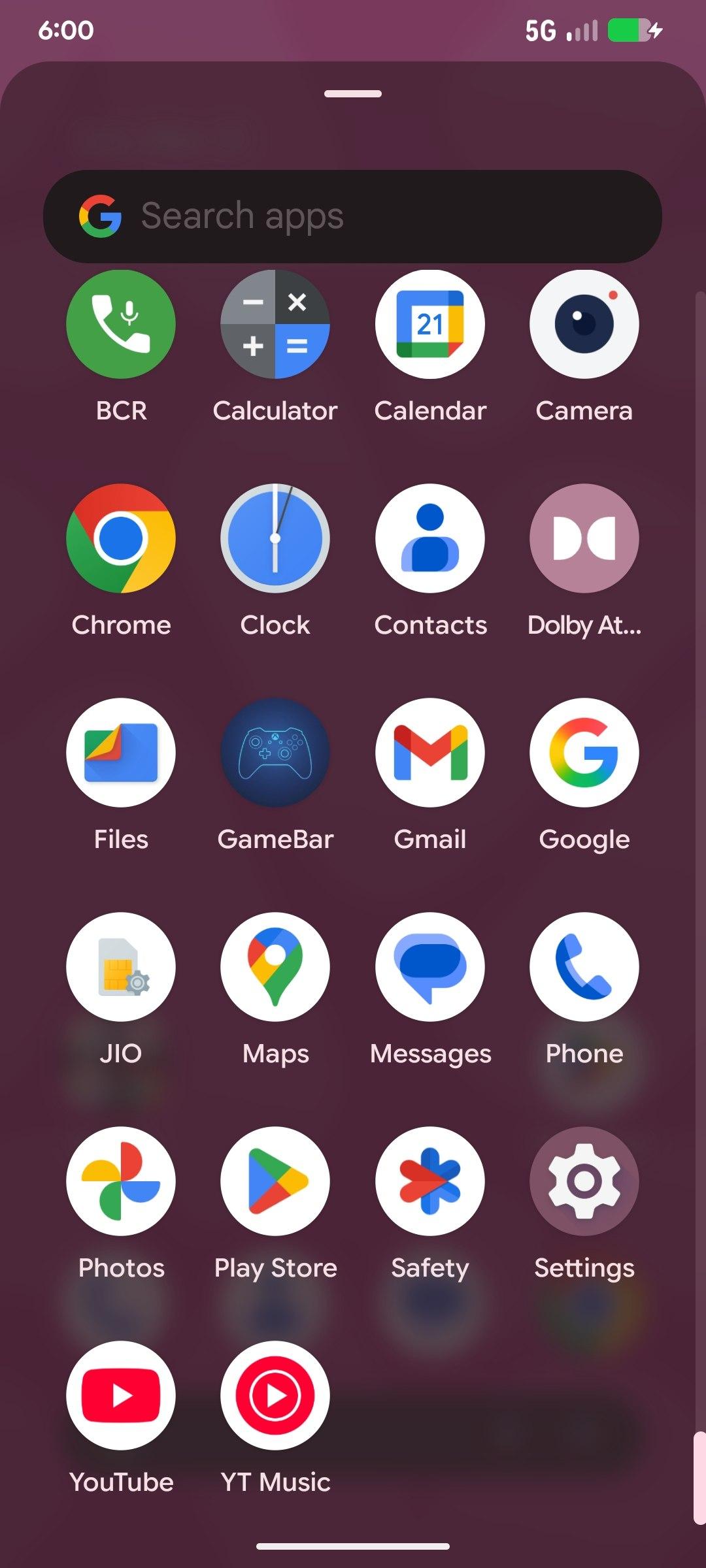The height and width of the screenshot is (1568, 706).
Task: Open the Messages app
Action: coord(429,967)
